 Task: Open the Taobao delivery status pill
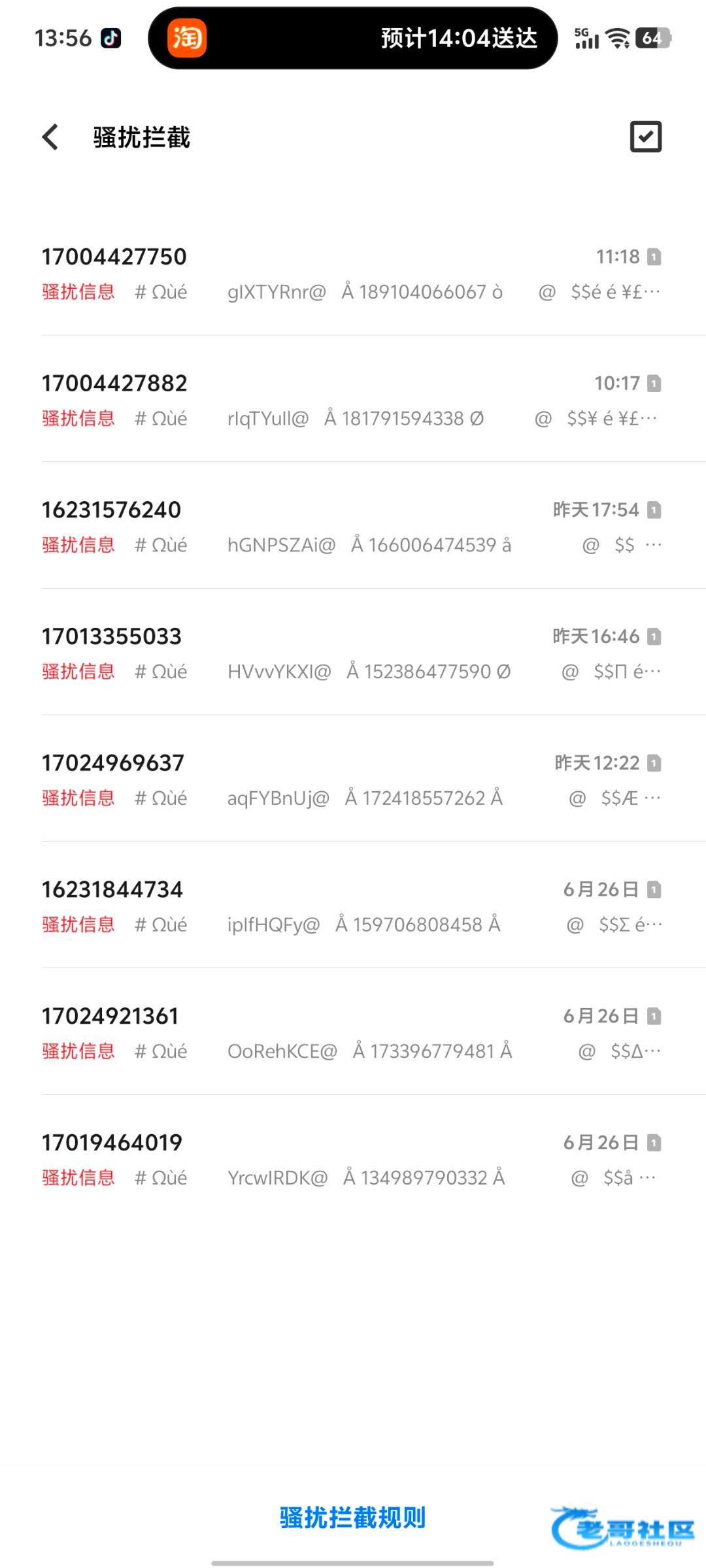352,38
